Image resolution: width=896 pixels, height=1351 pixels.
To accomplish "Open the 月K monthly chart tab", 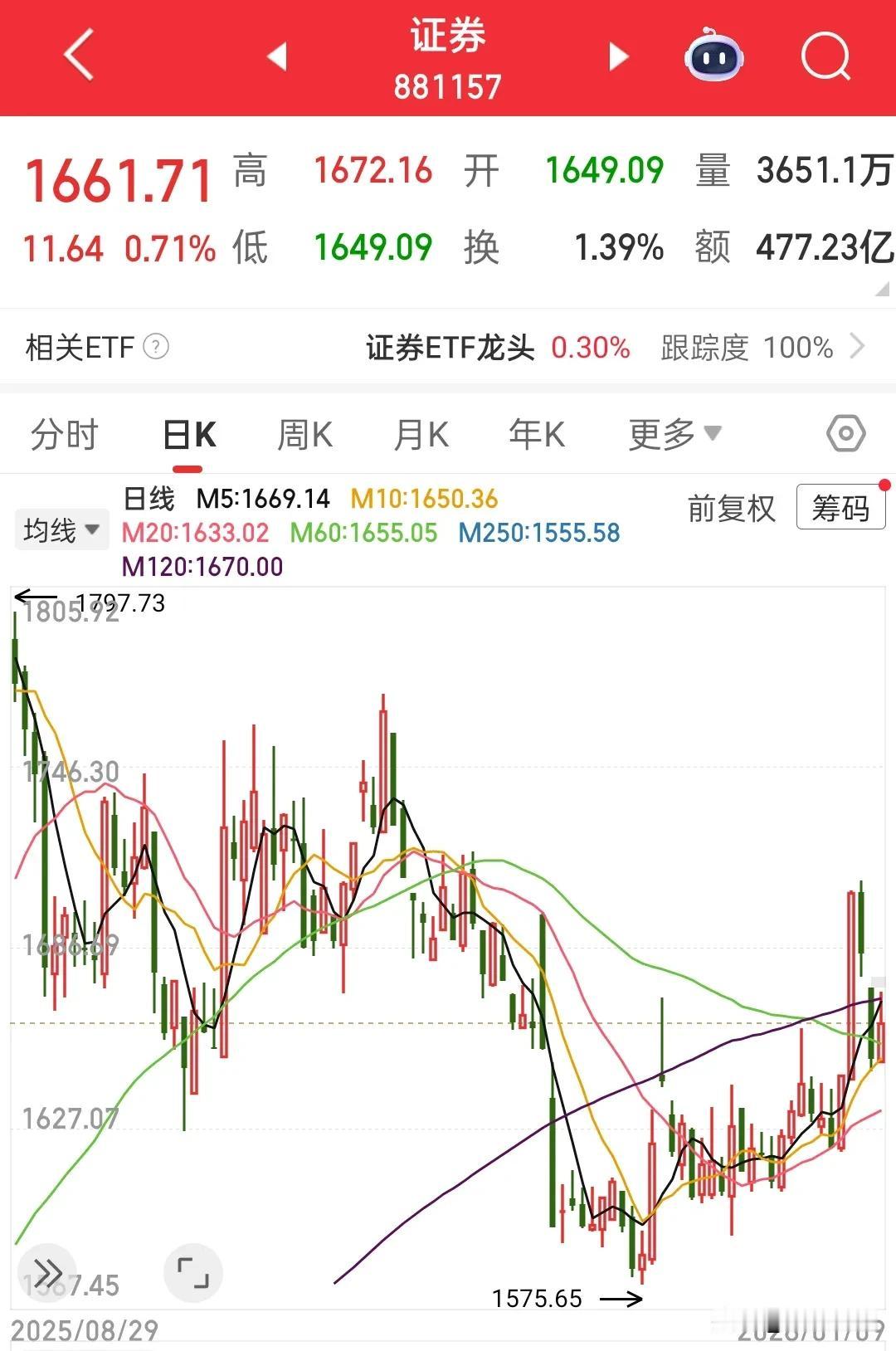I will click(421, 433).
